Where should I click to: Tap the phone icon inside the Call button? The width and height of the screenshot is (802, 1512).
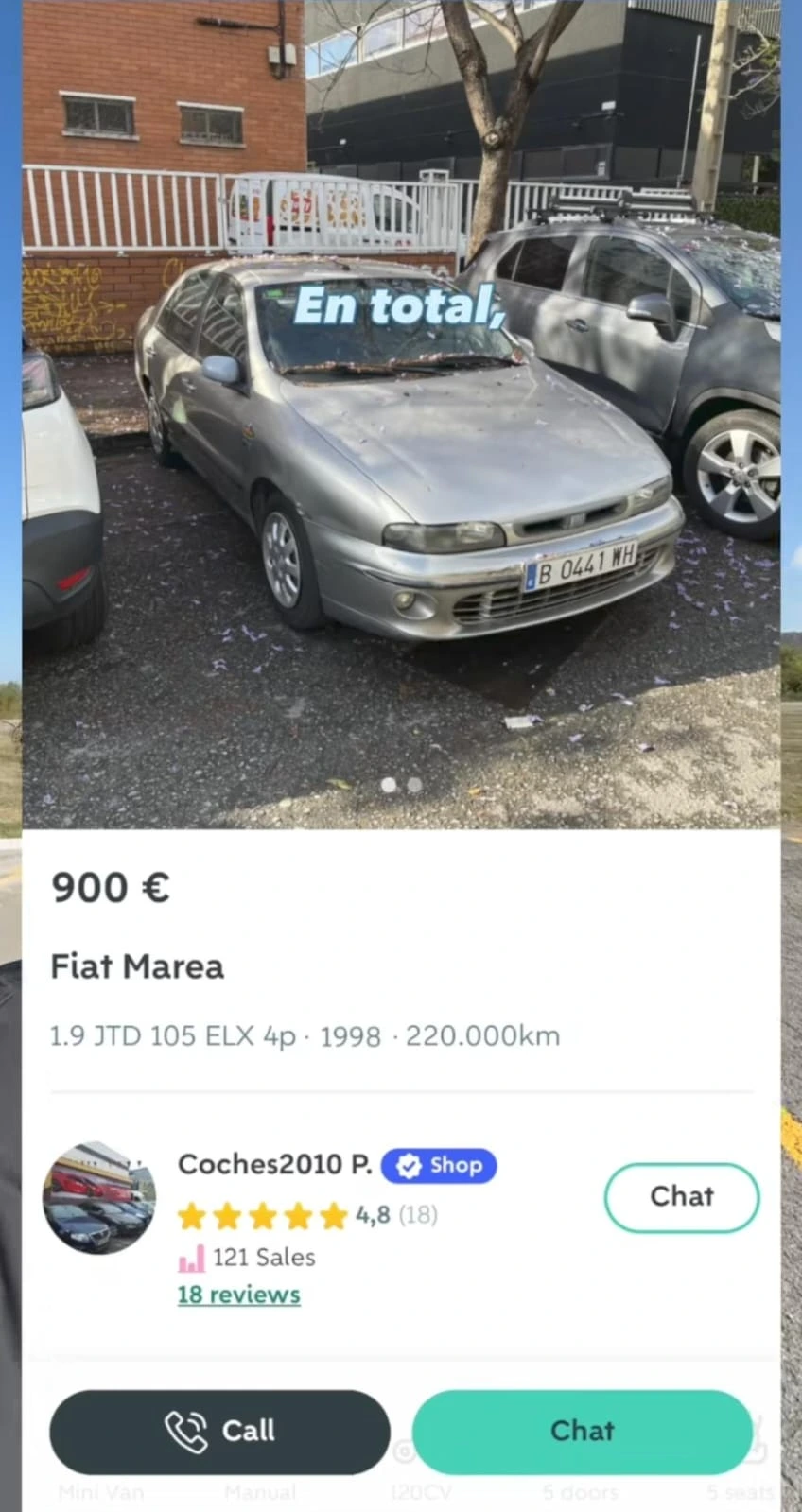[x=187, y=1431]
